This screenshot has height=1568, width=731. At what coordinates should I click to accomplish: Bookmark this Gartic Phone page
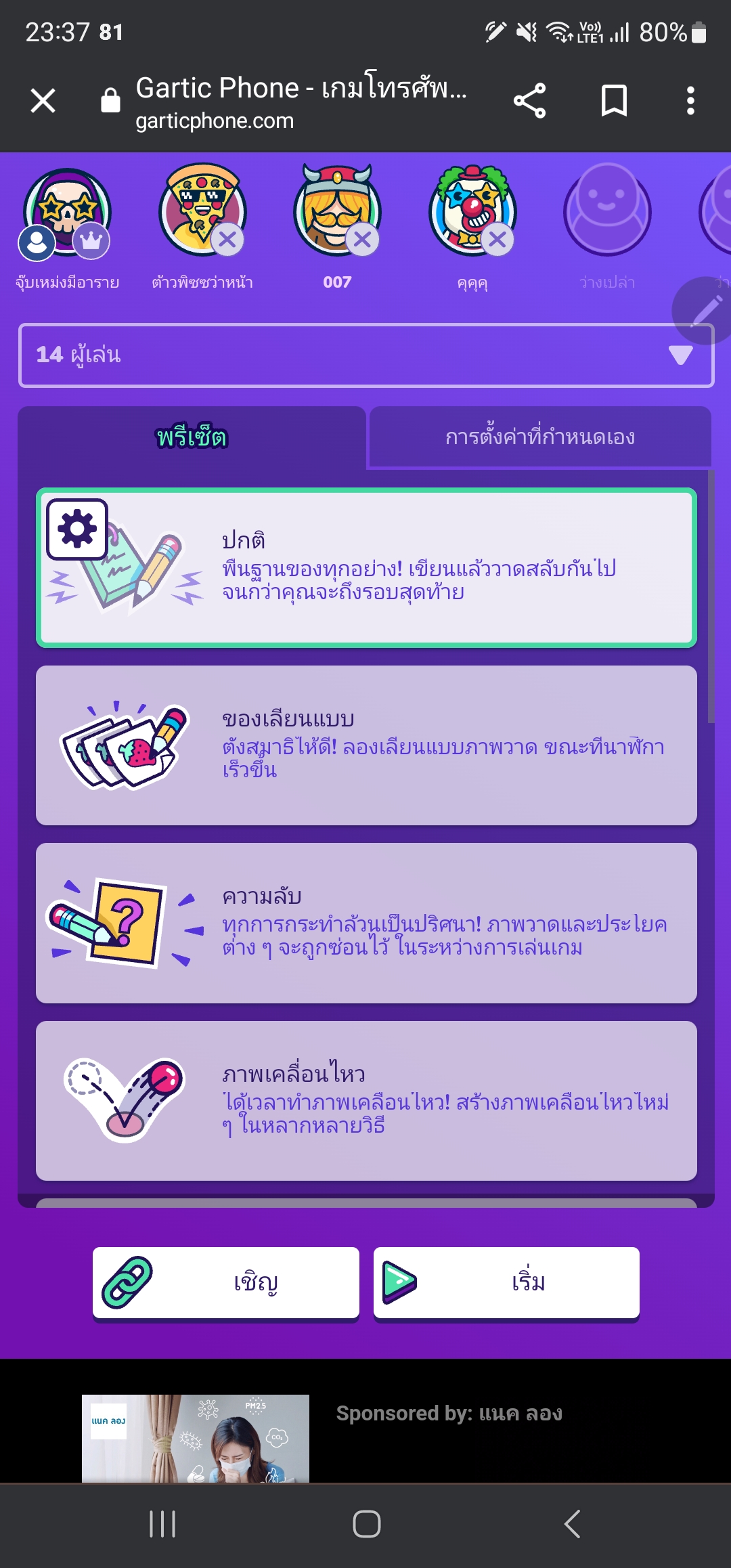614,102
